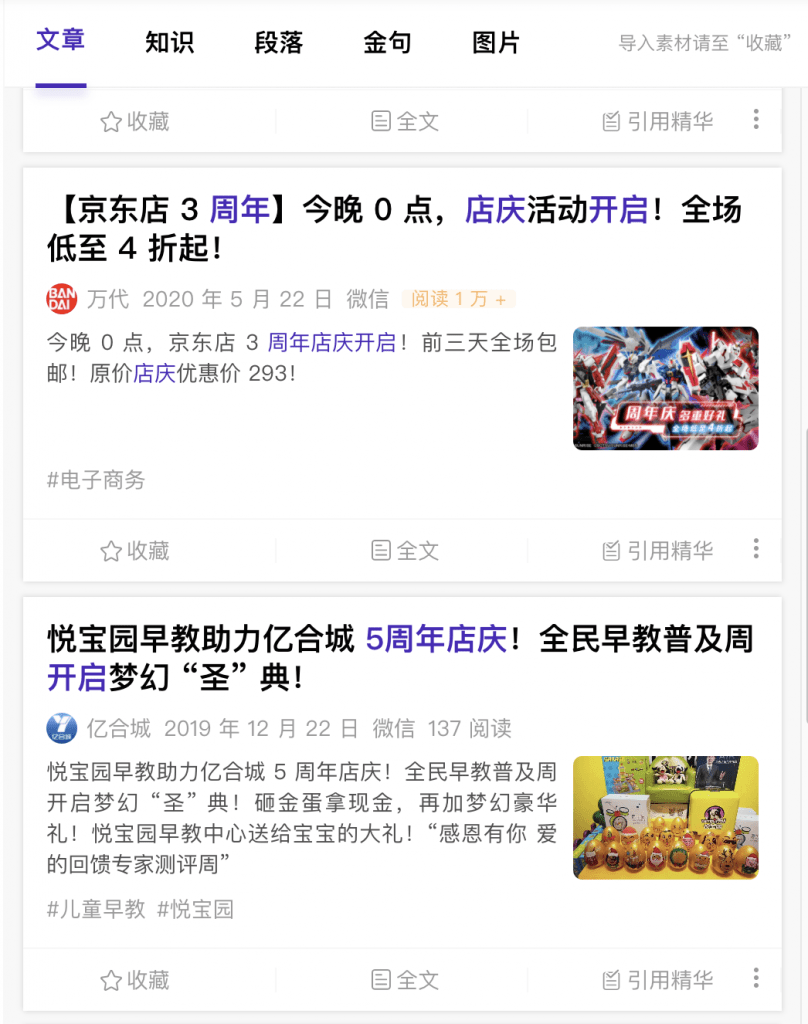Open 全文 on the topmost article
The width and height of the screenshot is (808, 1024).
404,120
